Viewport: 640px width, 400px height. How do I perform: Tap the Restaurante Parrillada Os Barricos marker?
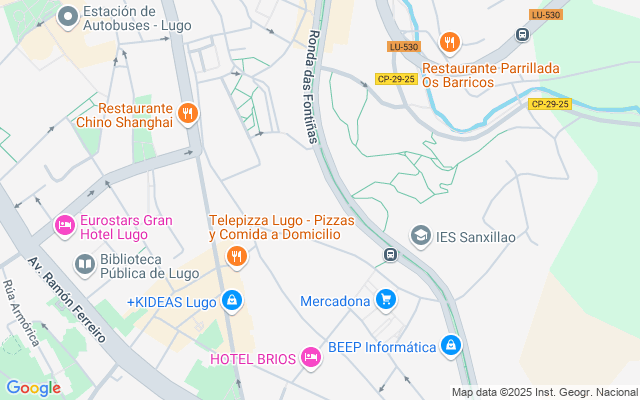(x=450, y=42)
